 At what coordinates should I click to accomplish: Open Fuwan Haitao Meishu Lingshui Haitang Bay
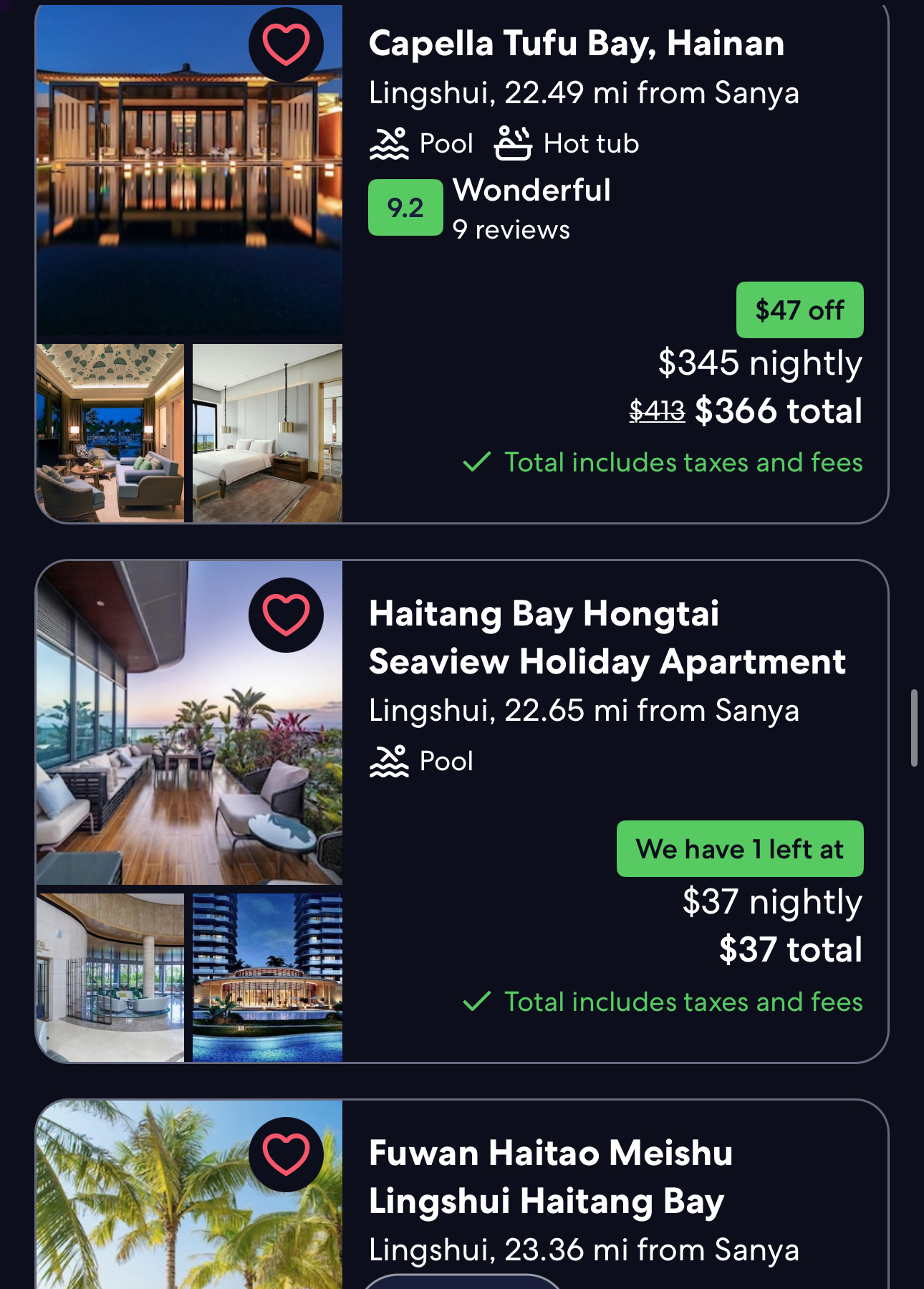tap(550, 1177)
